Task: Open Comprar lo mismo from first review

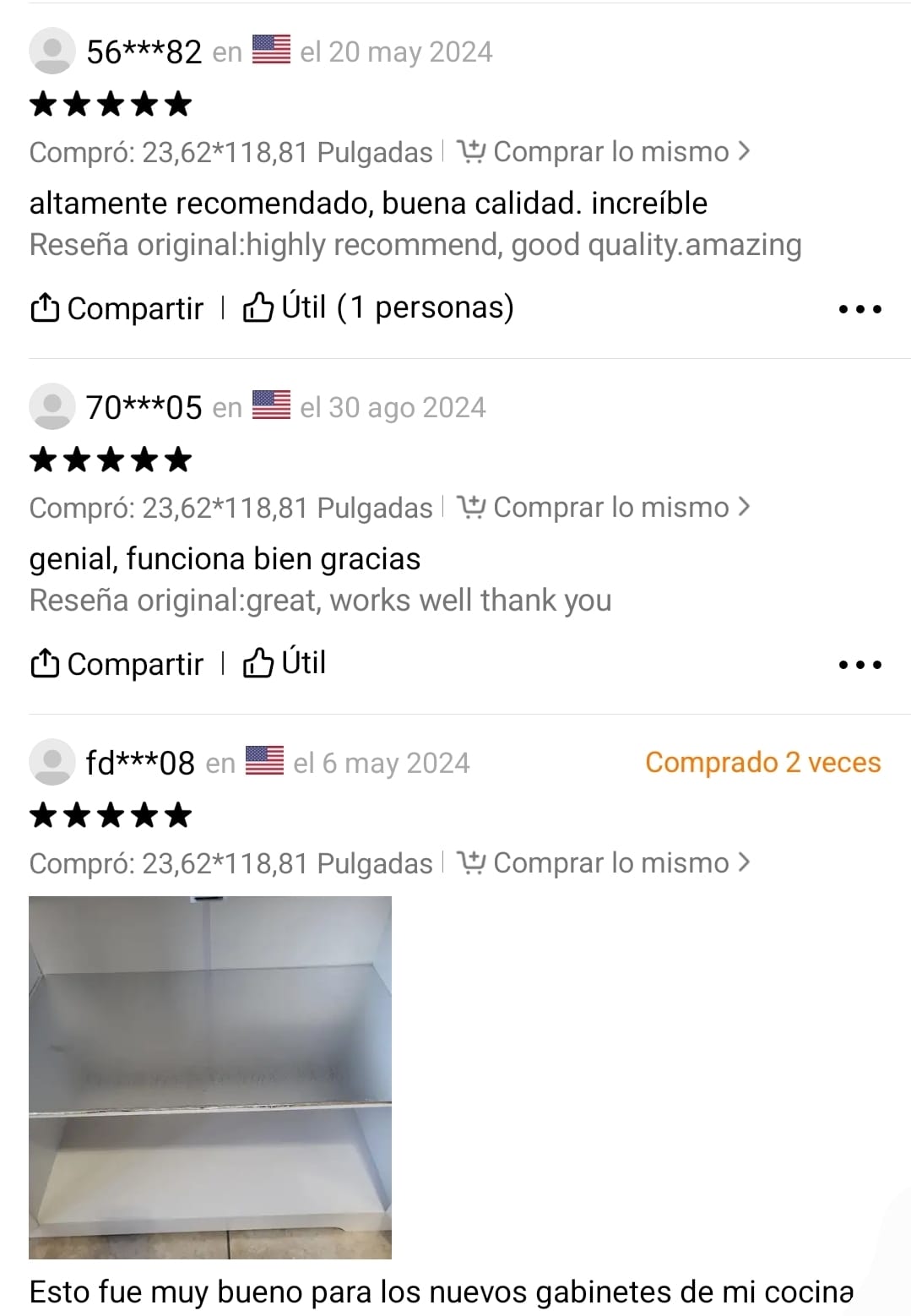Action: [610, 151]
